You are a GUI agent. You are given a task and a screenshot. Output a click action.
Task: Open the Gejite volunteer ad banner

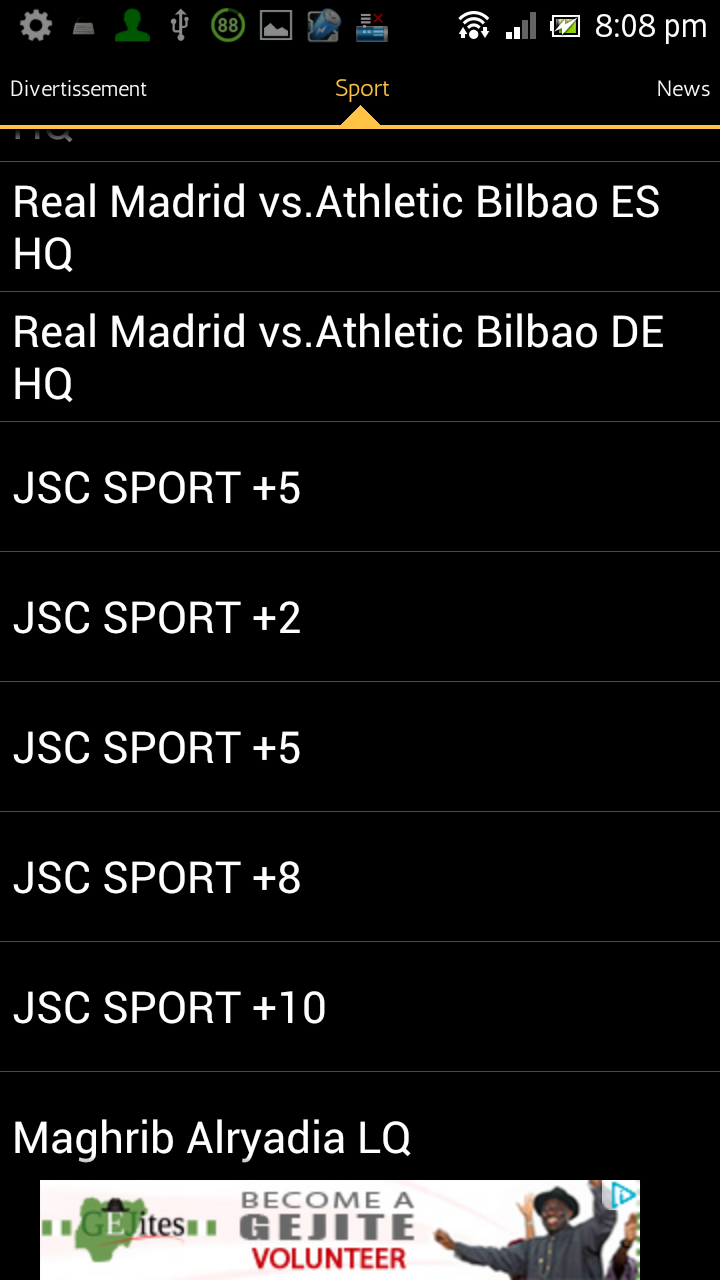(x=340, y=1230)
